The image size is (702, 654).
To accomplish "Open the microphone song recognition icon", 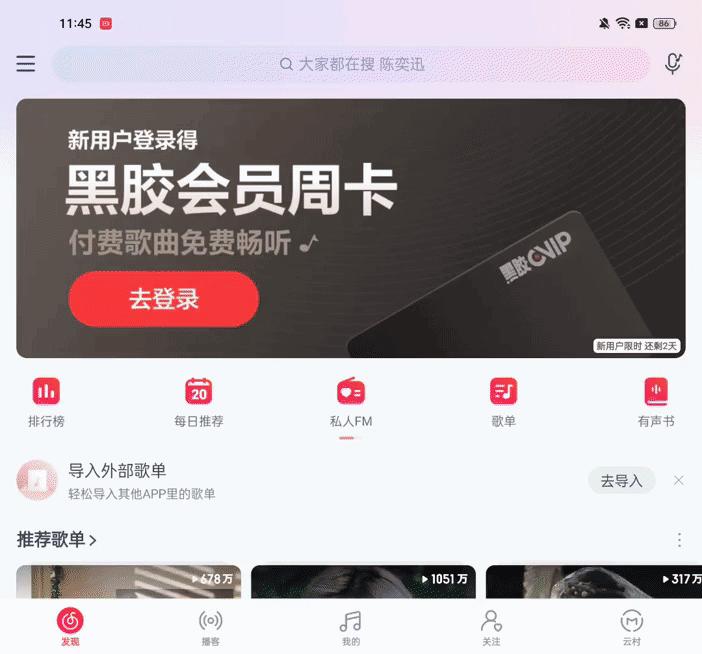I will pos(673,64).
